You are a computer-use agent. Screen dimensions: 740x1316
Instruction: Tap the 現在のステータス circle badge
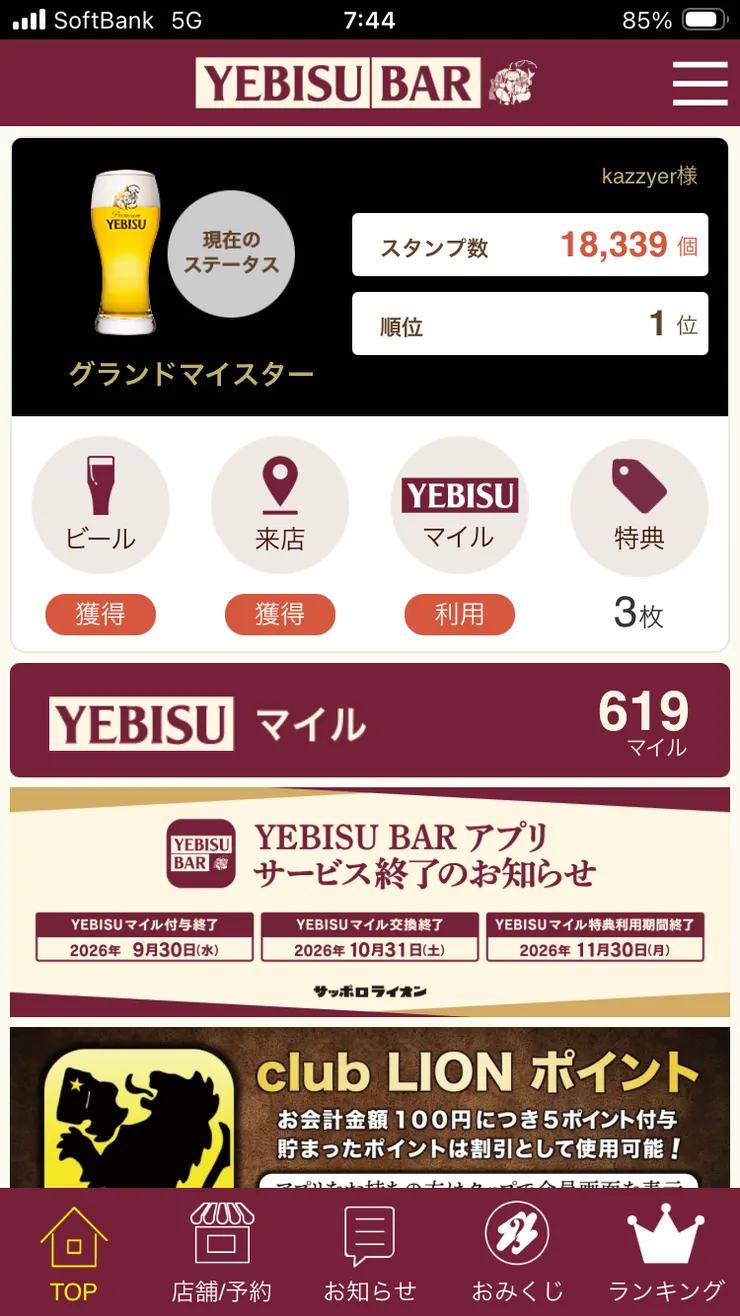pos(231,255)
